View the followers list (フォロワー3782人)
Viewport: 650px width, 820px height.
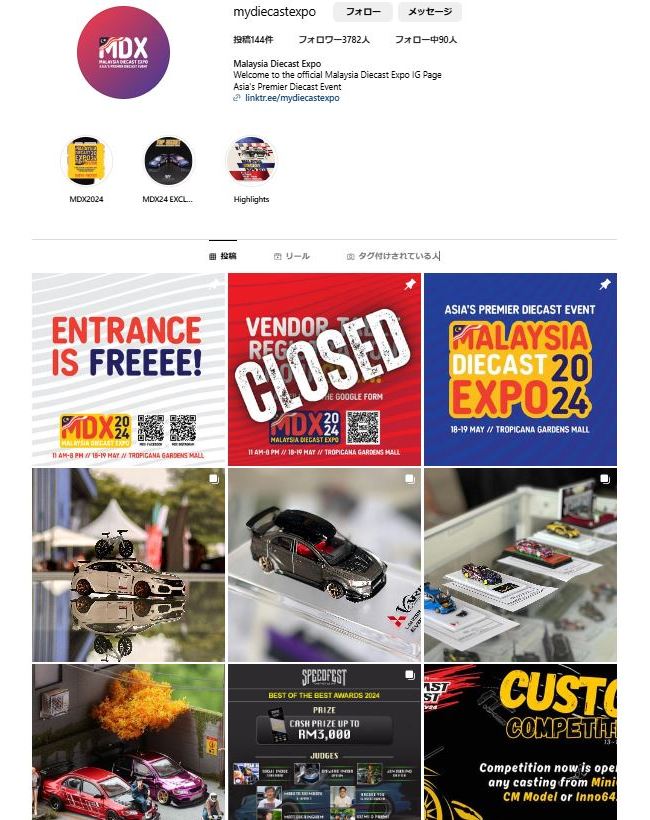pos(334,40)
